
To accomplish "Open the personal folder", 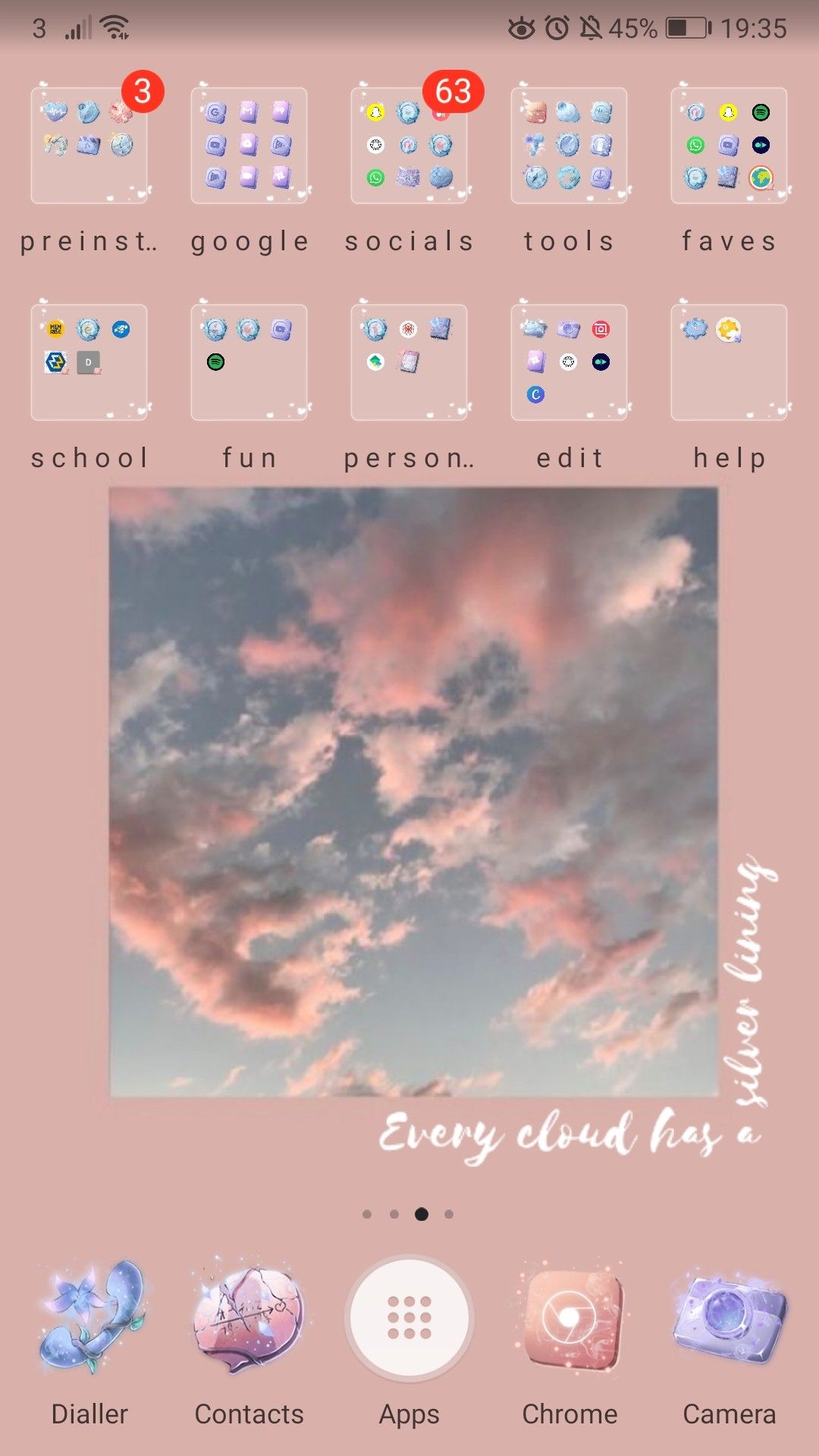I will tap(409, 362).
